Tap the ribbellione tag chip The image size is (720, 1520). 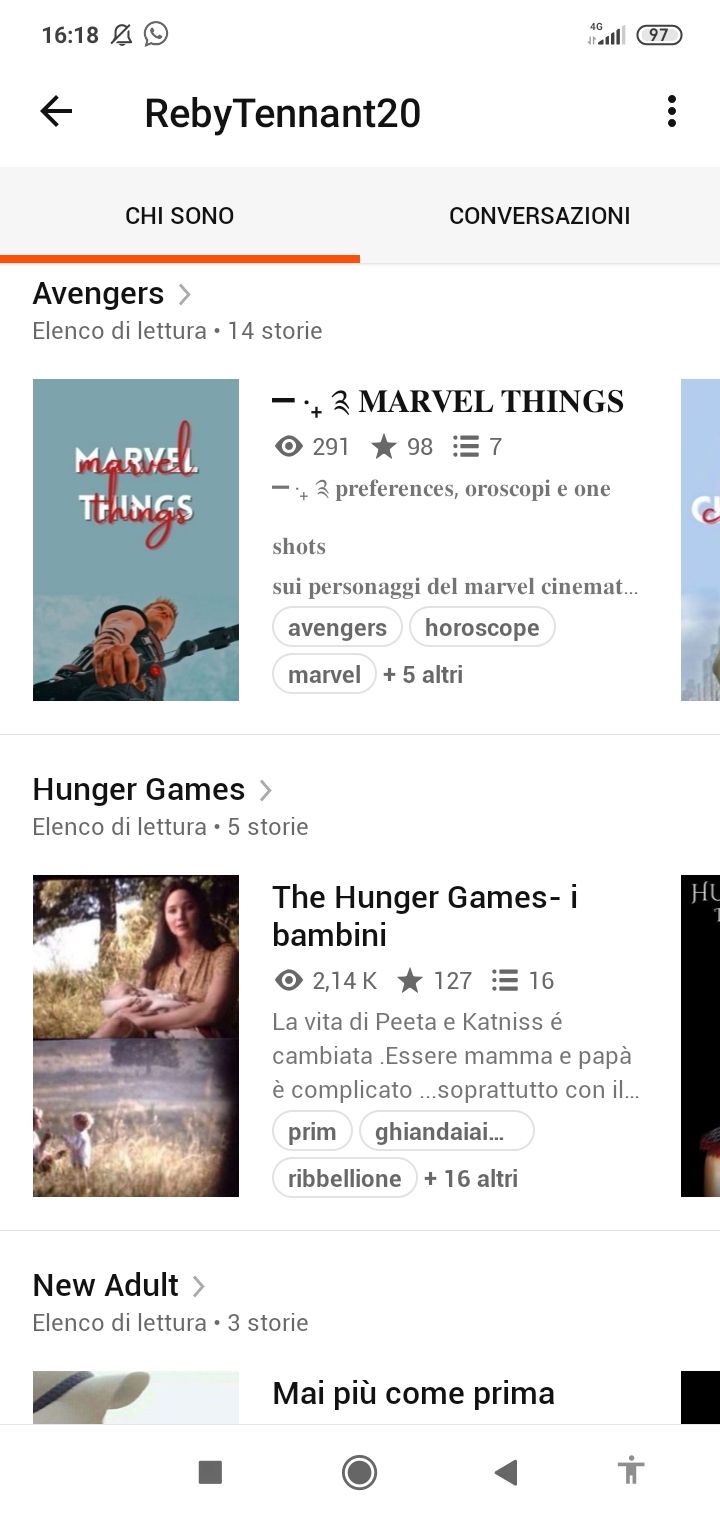[x=344, y=1179]
